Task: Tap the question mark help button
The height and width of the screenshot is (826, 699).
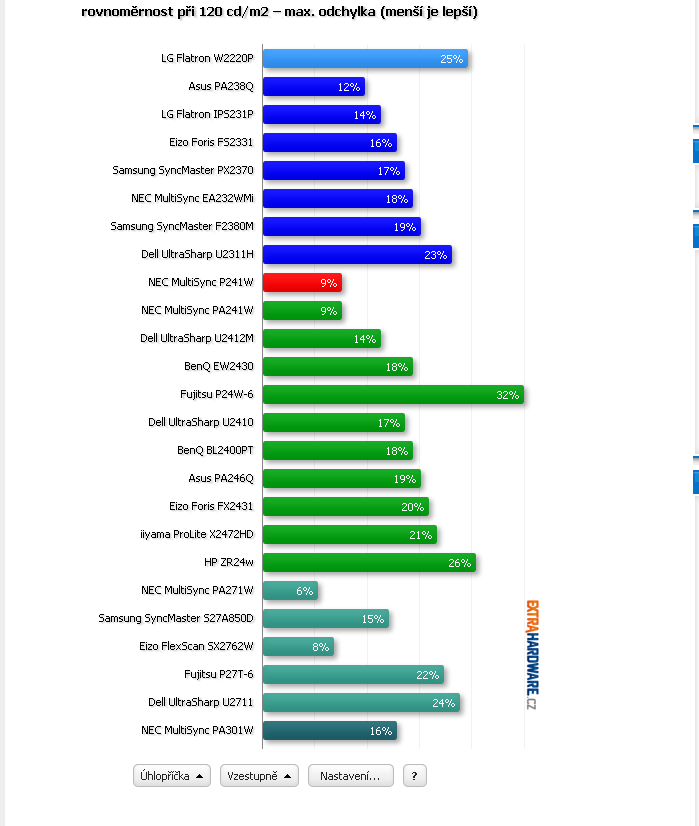Action: 414,776
